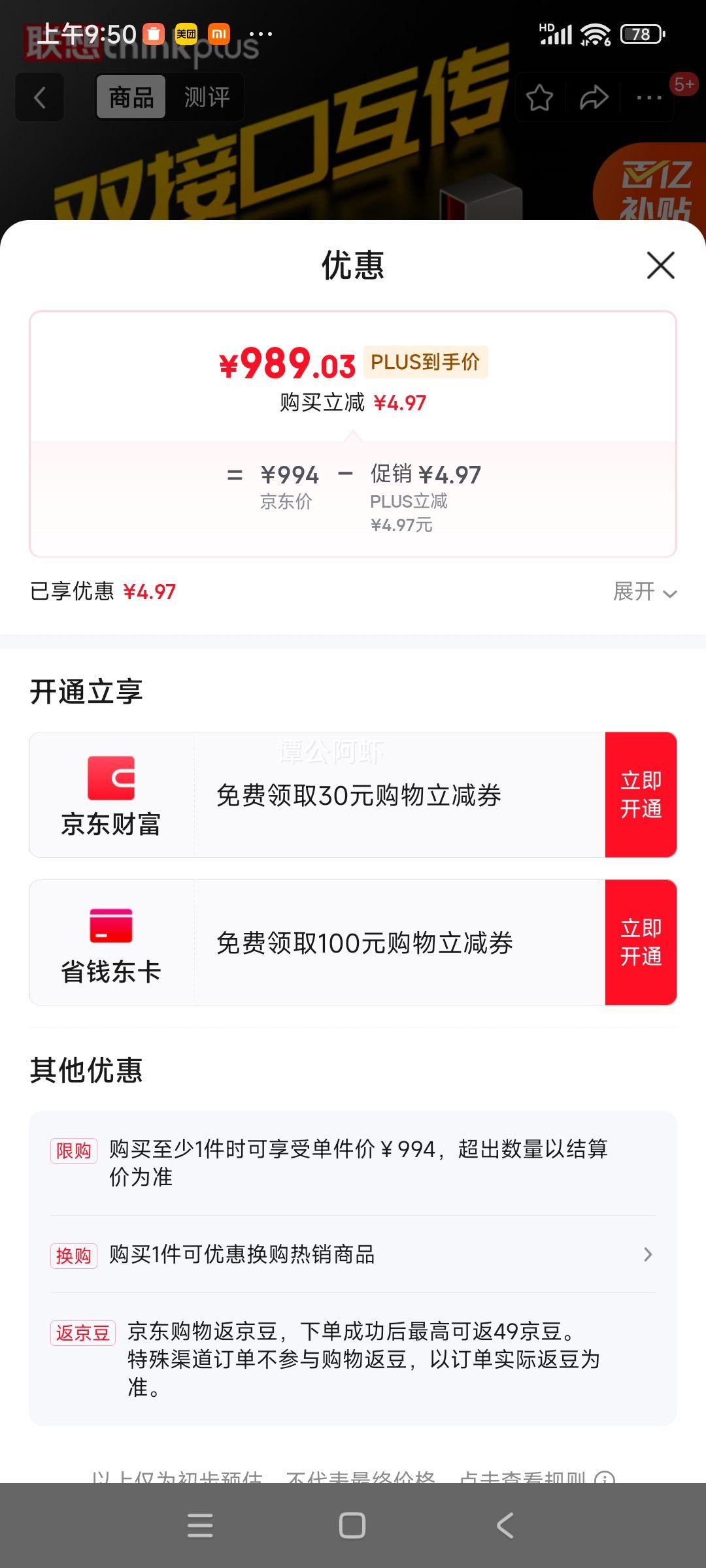706x1568 pixels.
Task: Switch to the 测评 tab
Action: point(207,98)
